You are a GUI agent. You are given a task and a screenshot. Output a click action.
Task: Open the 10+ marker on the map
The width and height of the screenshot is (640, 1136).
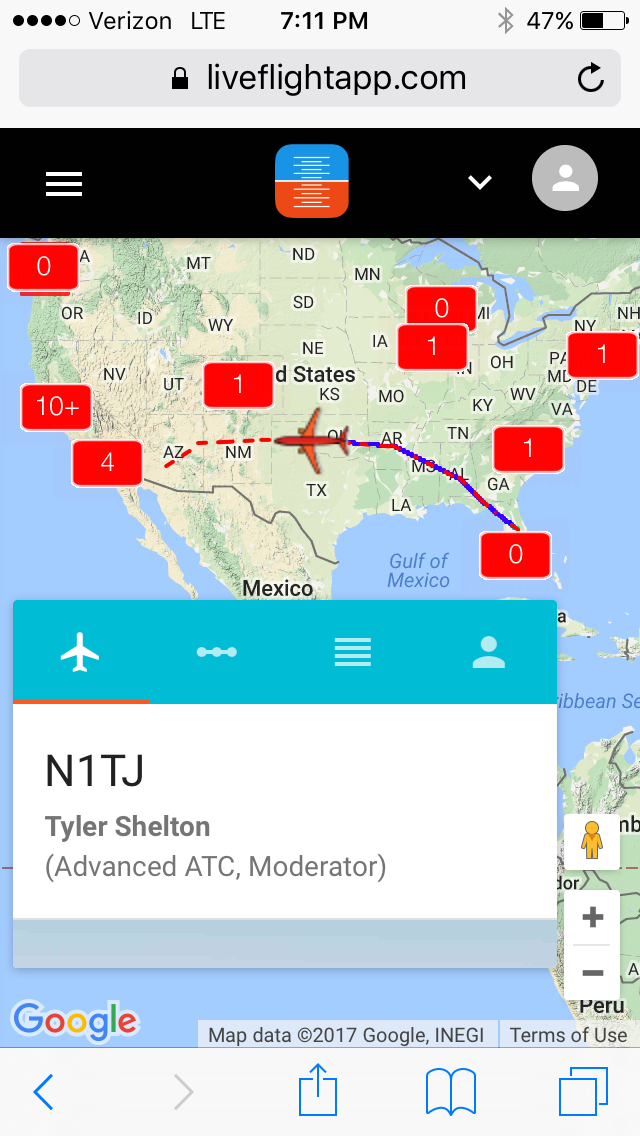(x=57, y=407)
